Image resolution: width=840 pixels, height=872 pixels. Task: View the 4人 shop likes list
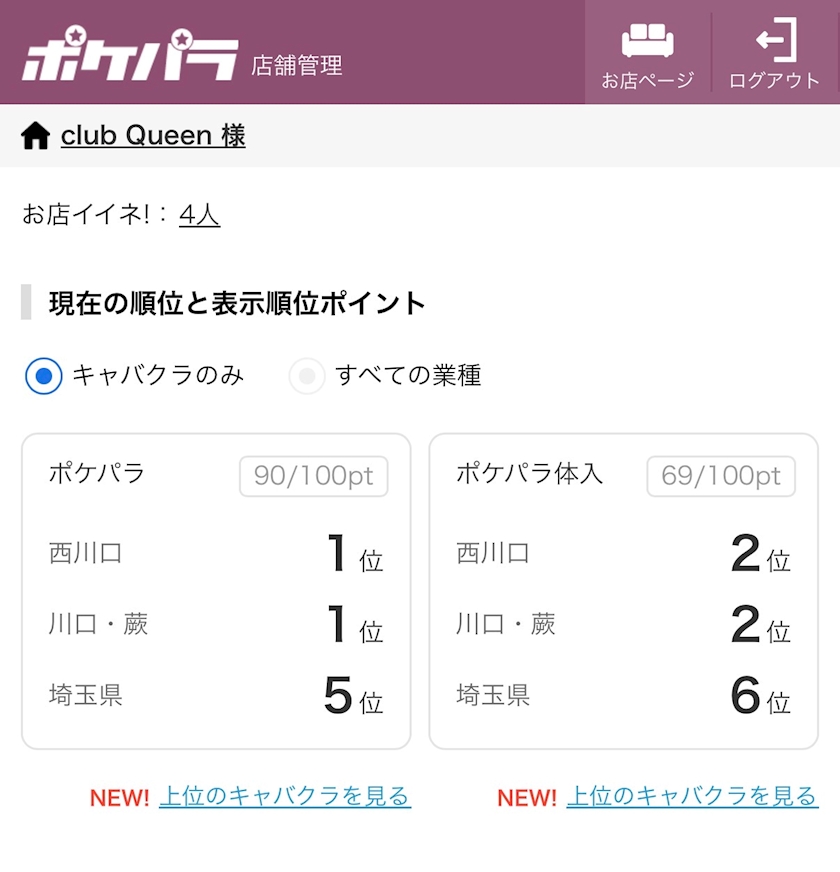(199, 215)
